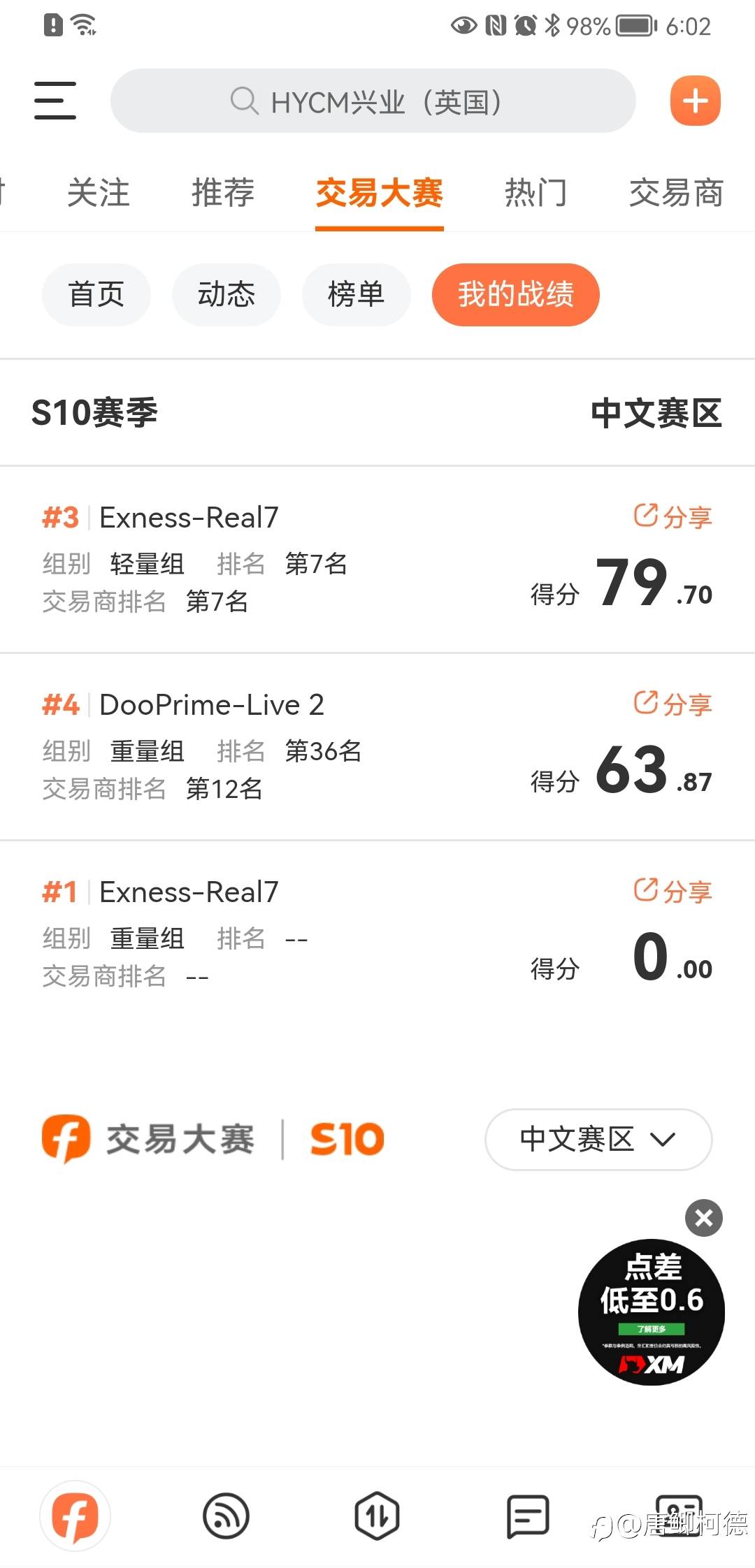Tap the HYCM兴业 search box
This screenshot has width=755, height=1568.
point(373,101)
